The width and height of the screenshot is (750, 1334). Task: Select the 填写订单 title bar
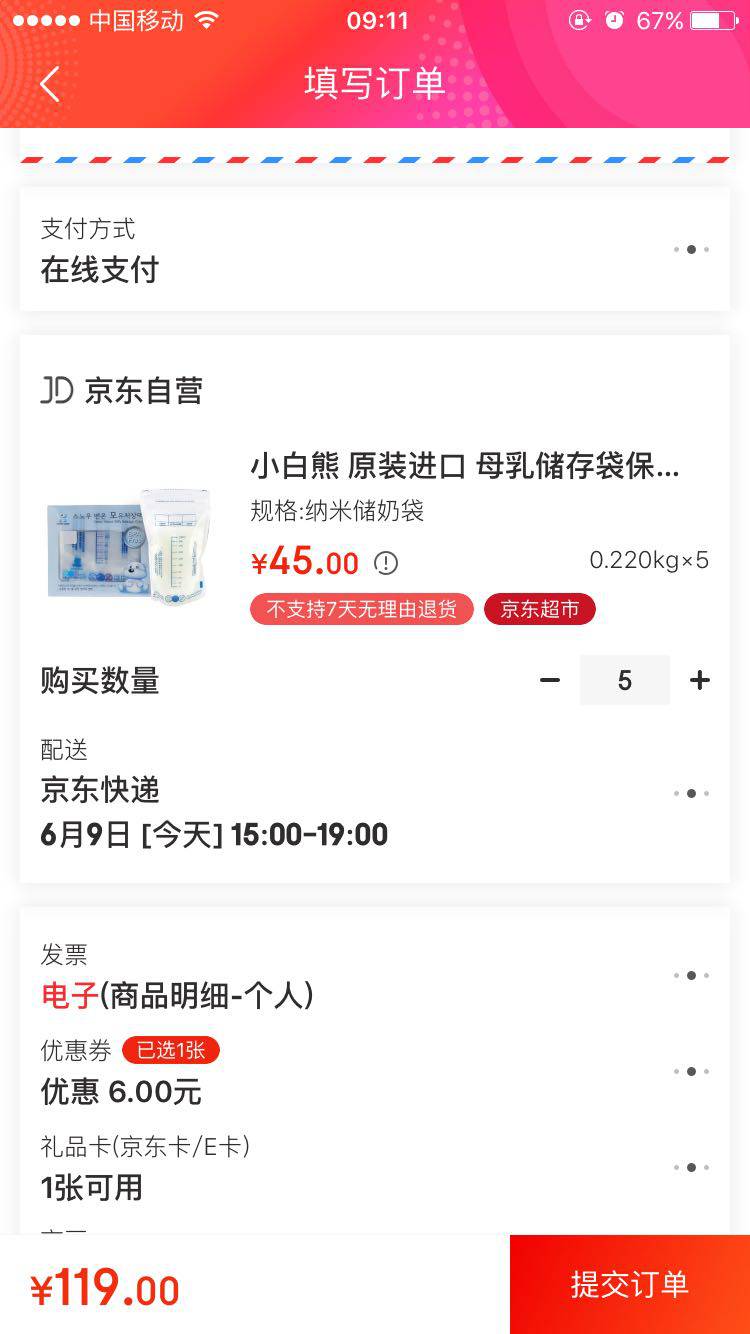[x=375, y=84]
